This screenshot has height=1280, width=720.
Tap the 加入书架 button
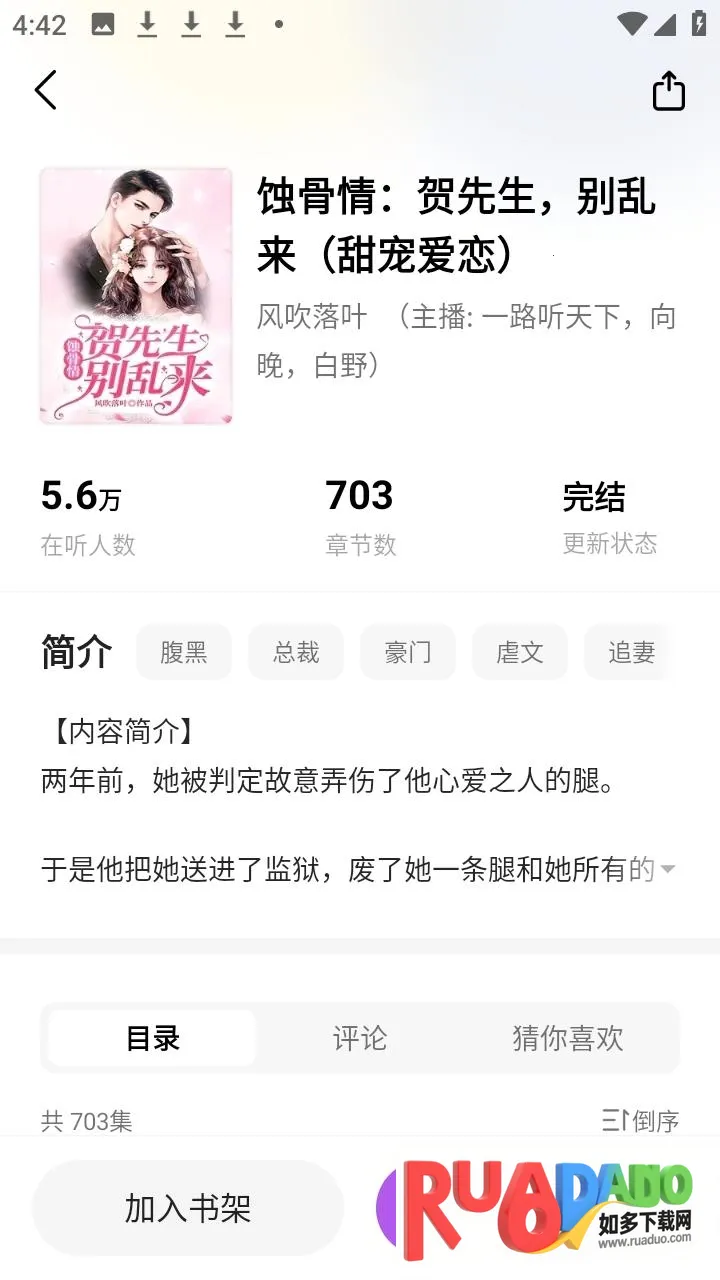187,1207
